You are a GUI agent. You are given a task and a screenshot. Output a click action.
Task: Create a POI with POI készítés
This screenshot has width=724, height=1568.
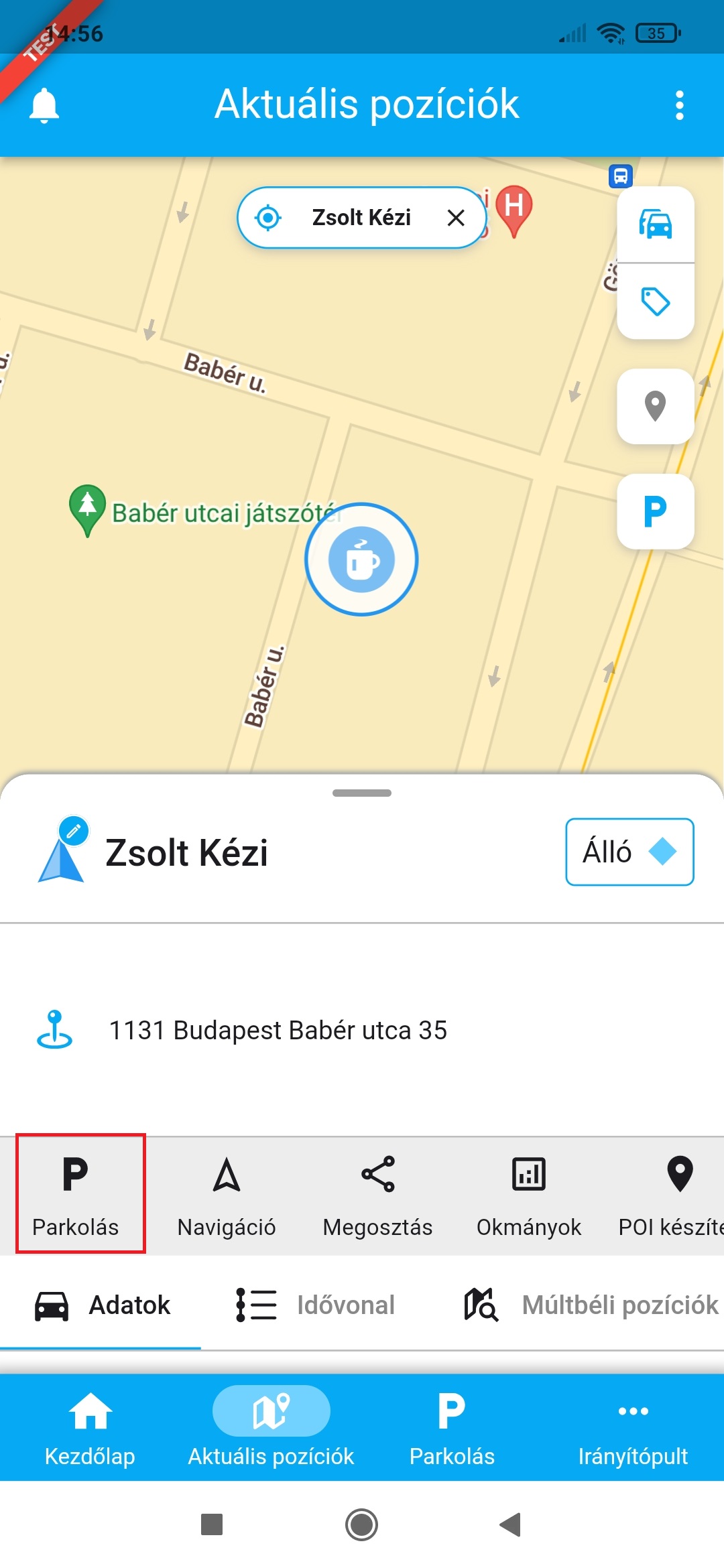pos(670,1193)
